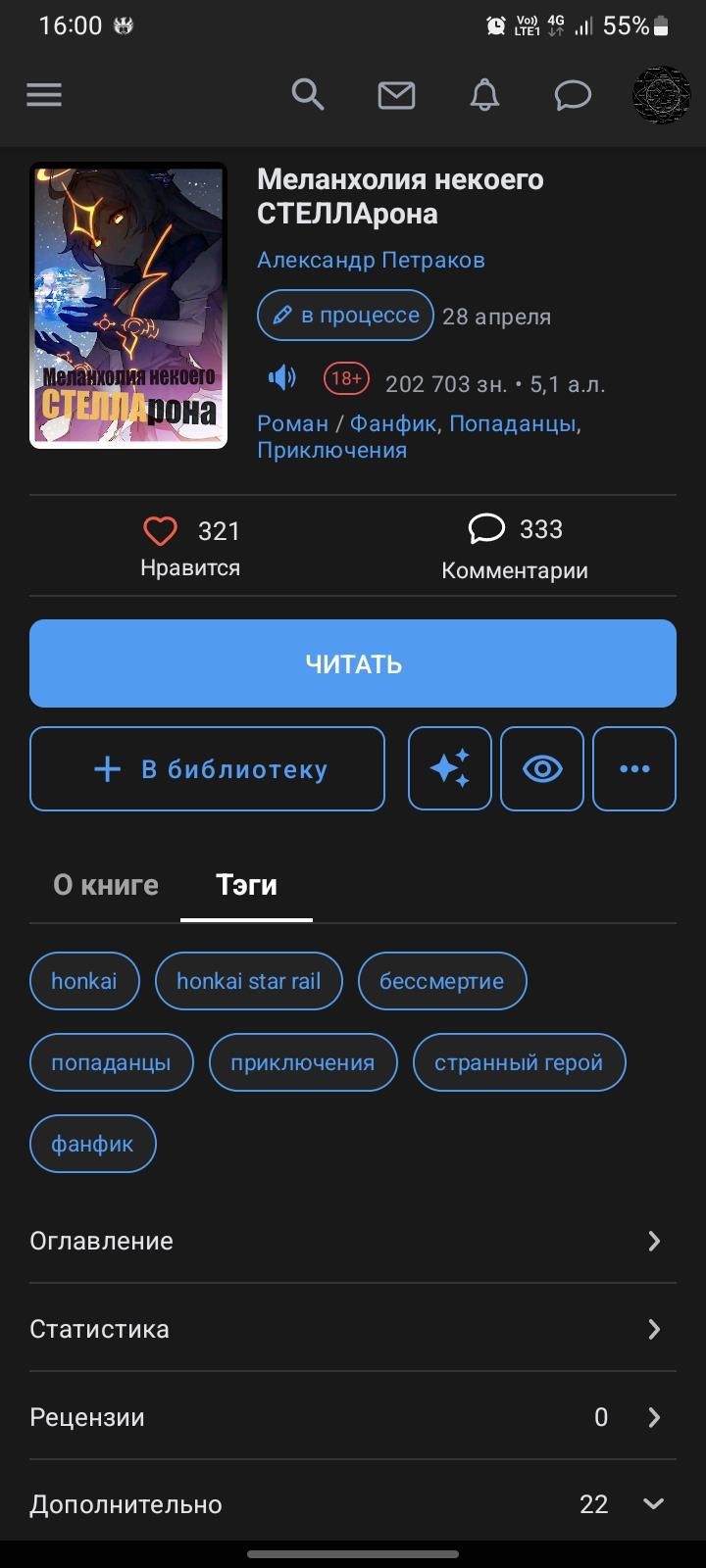This screenshot has width=706, height=1568.
Task: Open the chat bubble icon
Action: [x=573, y=95]
